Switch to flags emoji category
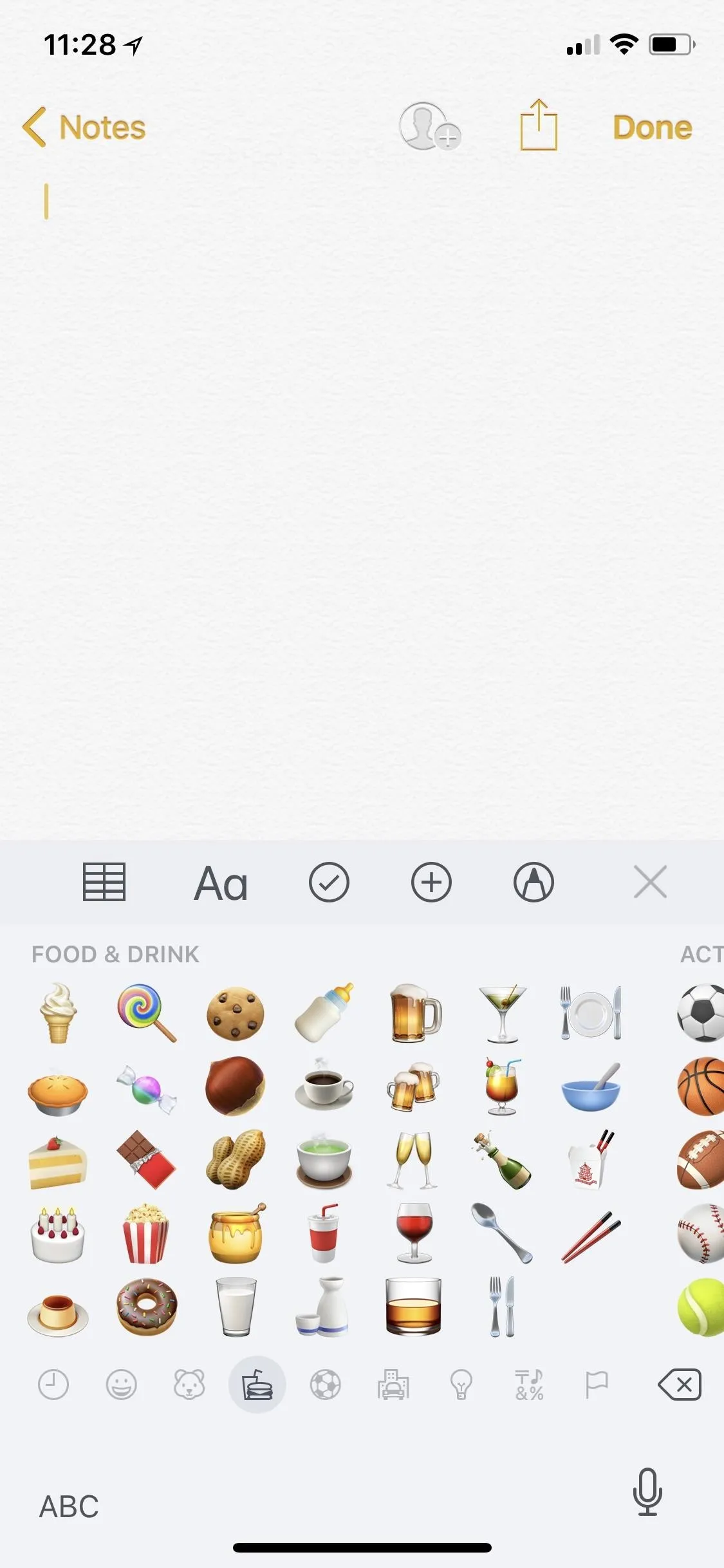 (596, 1385)
